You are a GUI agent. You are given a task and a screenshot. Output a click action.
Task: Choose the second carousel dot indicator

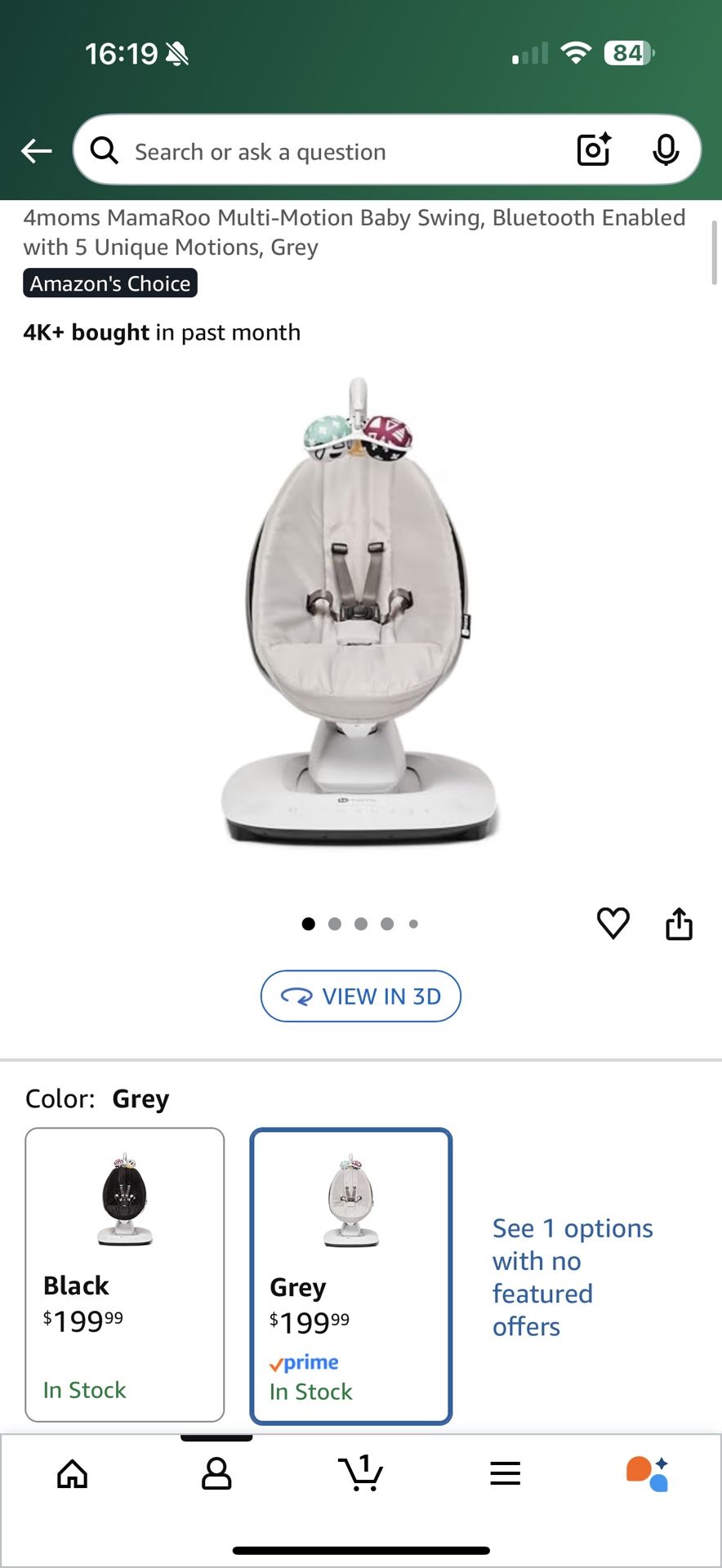click(335, 924)
